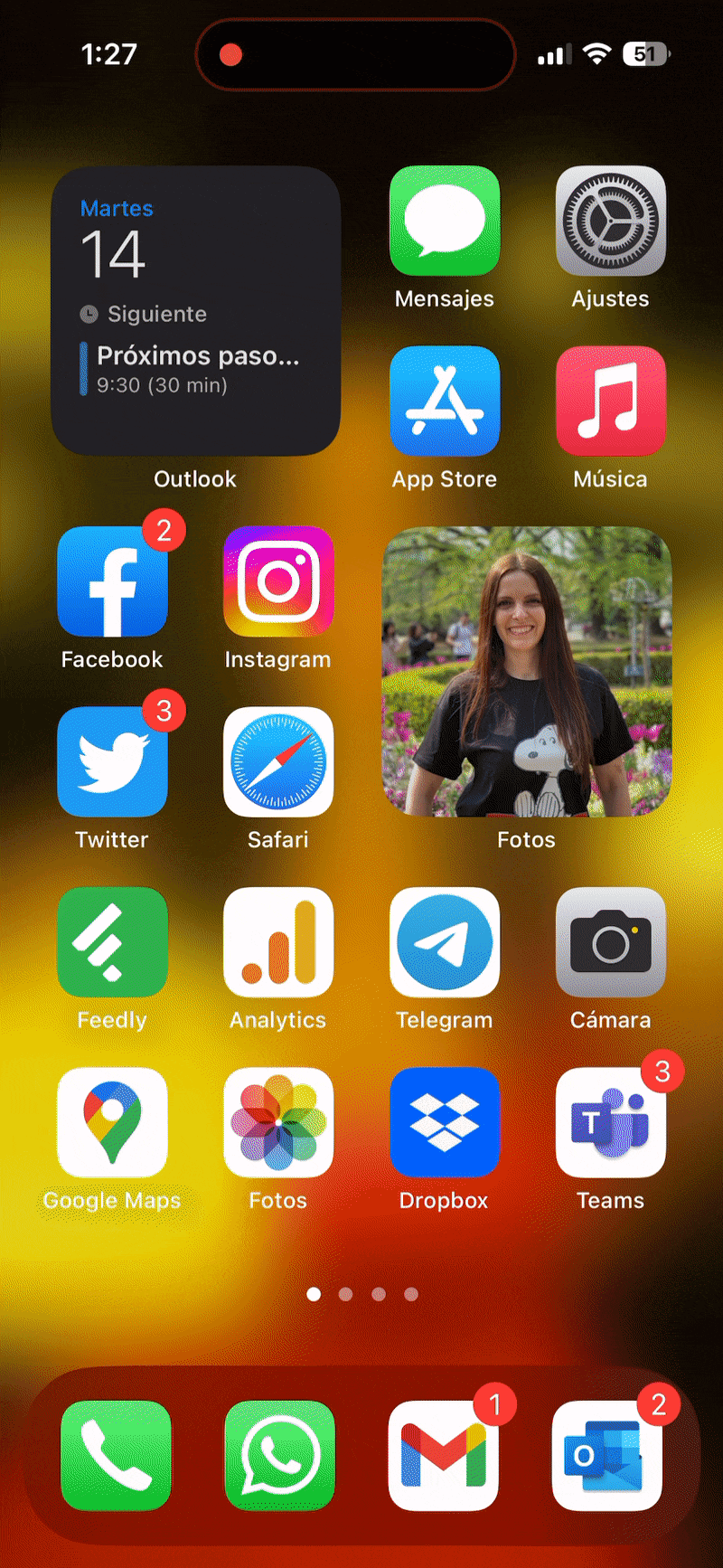This screenshot has height=1568, width=723.
Task: Launch Instagram
Action: point(278,581)
